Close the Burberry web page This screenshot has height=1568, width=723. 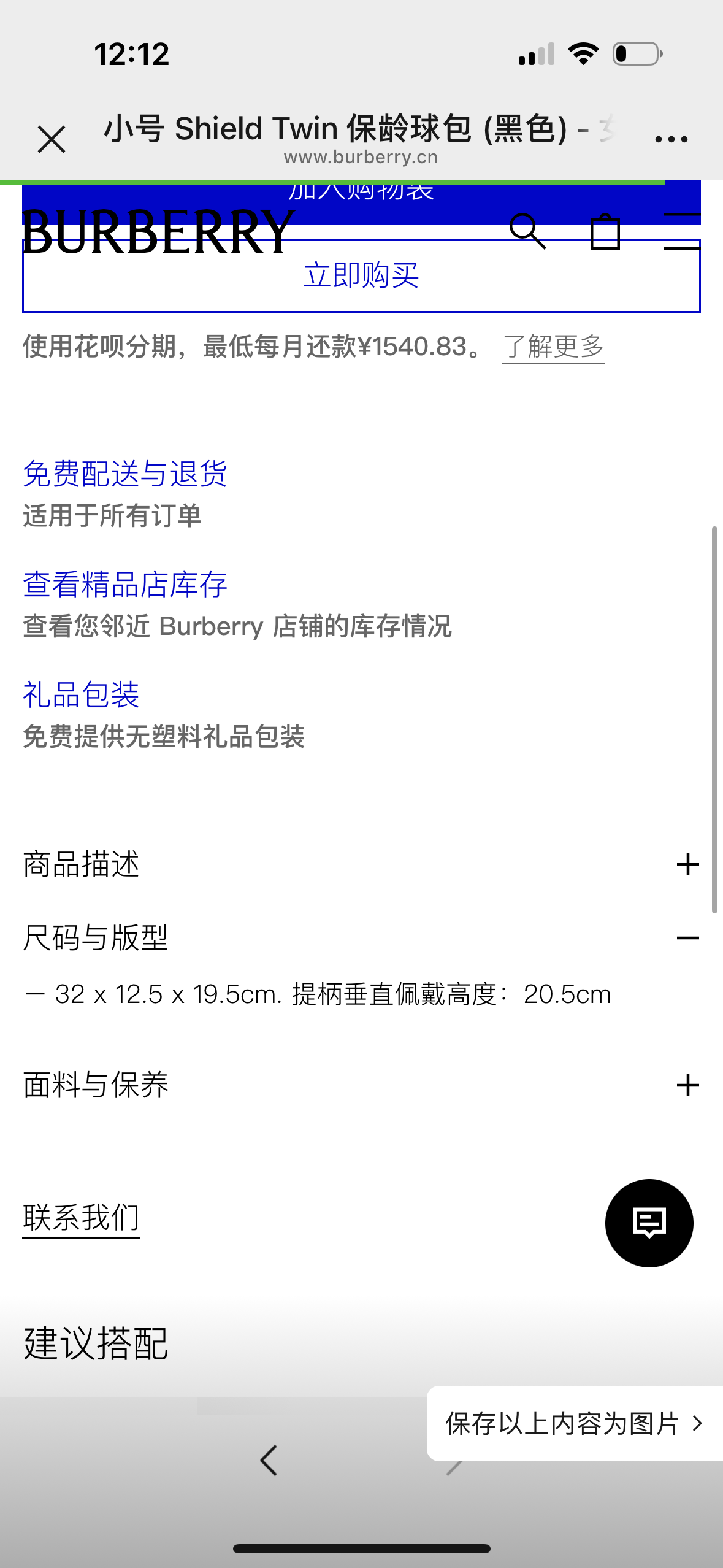tap(52, 139)
